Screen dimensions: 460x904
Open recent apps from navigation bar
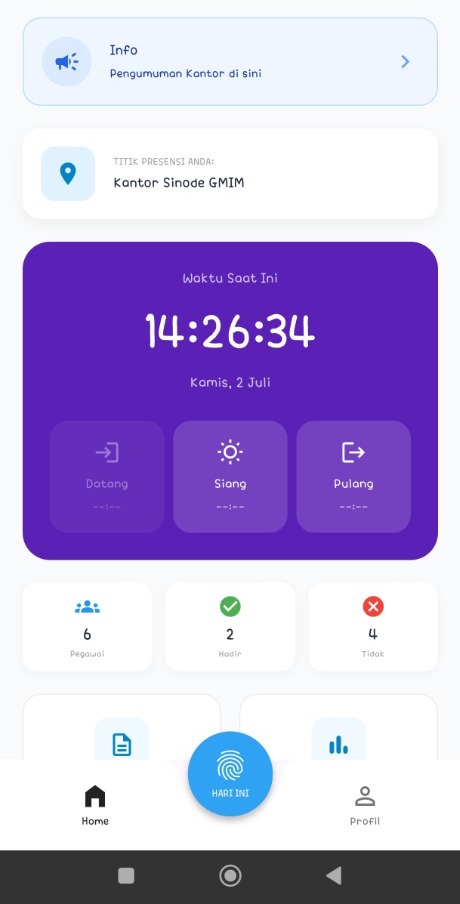(126, 876)
